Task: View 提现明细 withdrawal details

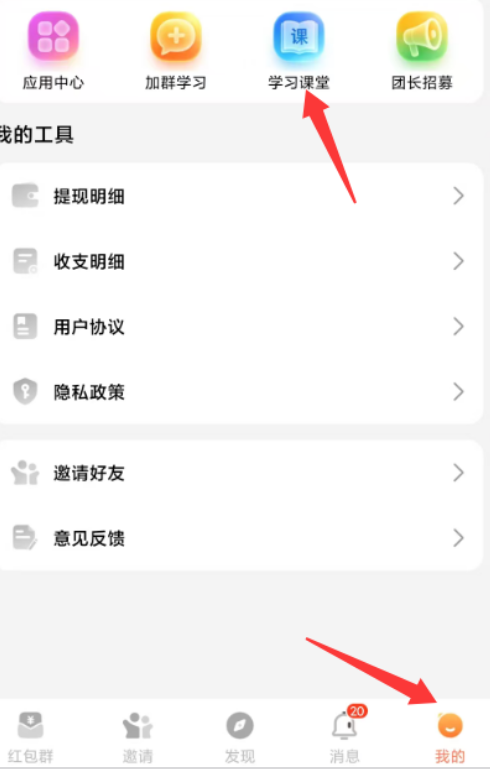Action: pos(240,196)
